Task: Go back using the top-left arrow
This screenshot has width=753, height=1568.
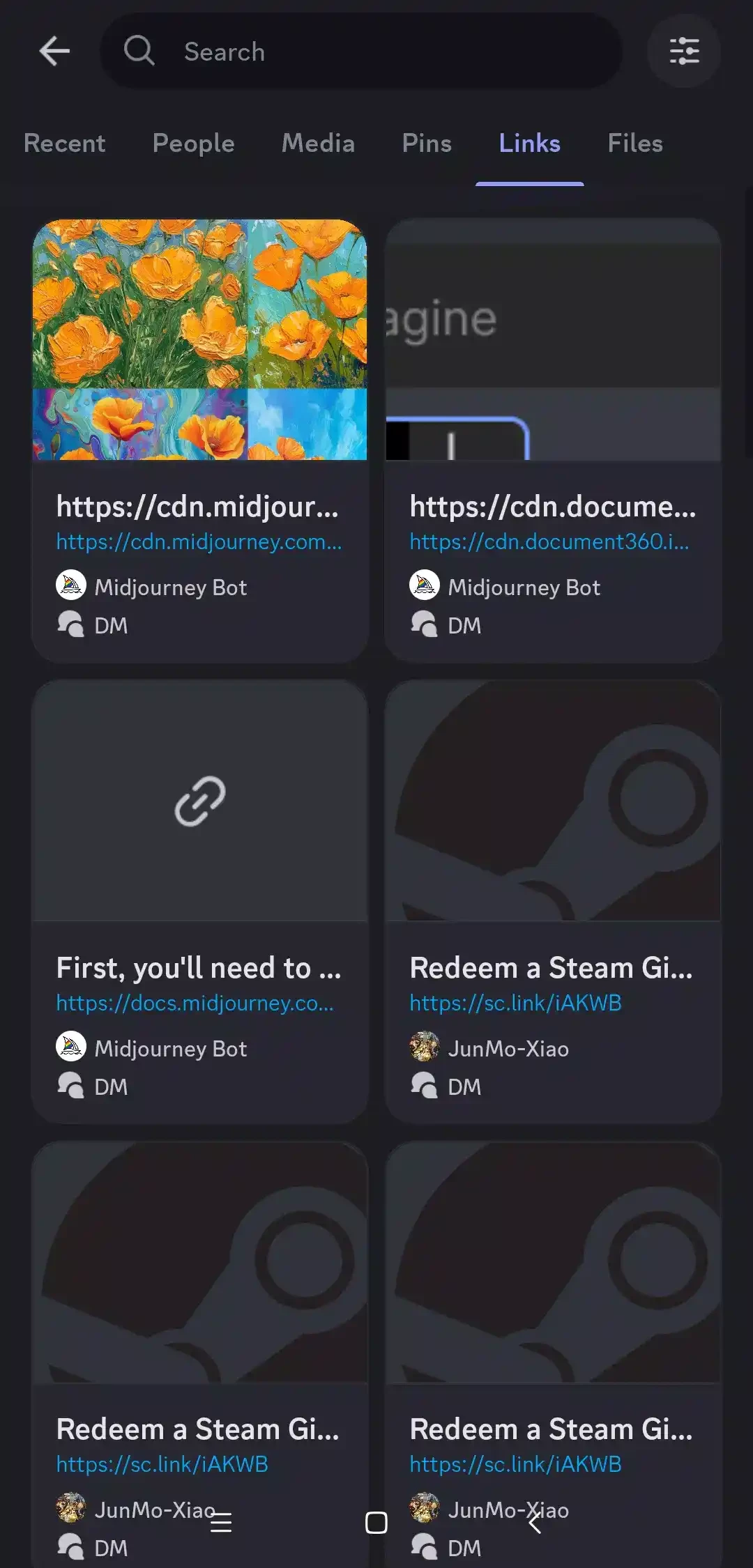Action: point(54,51)
